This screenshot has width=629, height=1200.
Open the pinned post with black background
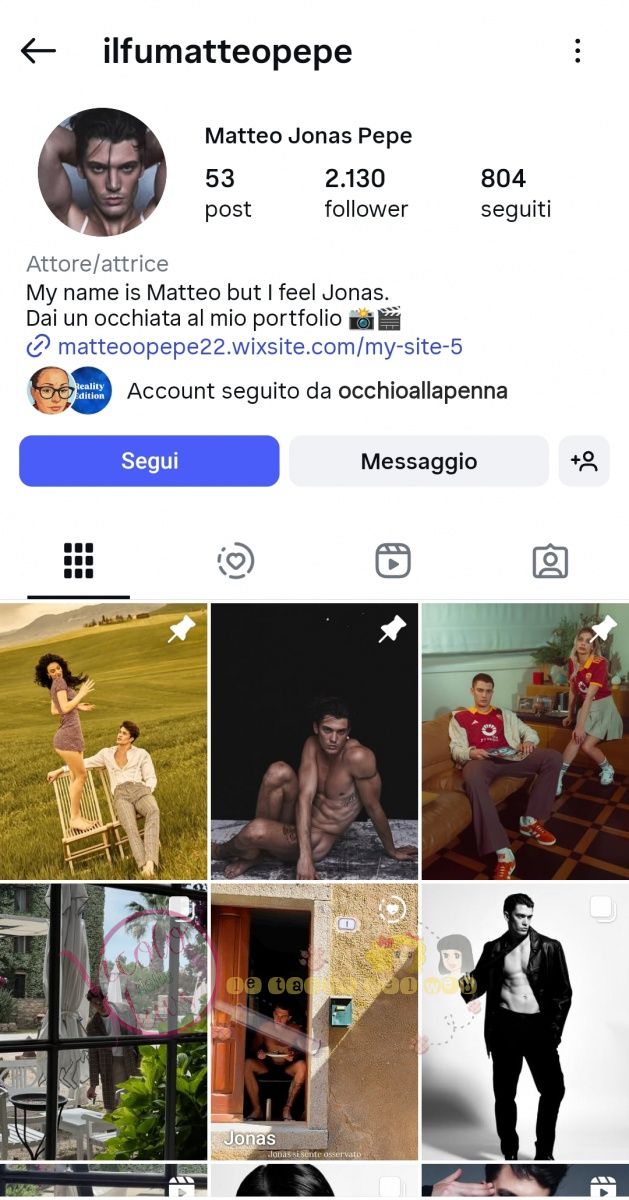pos(314,741)
